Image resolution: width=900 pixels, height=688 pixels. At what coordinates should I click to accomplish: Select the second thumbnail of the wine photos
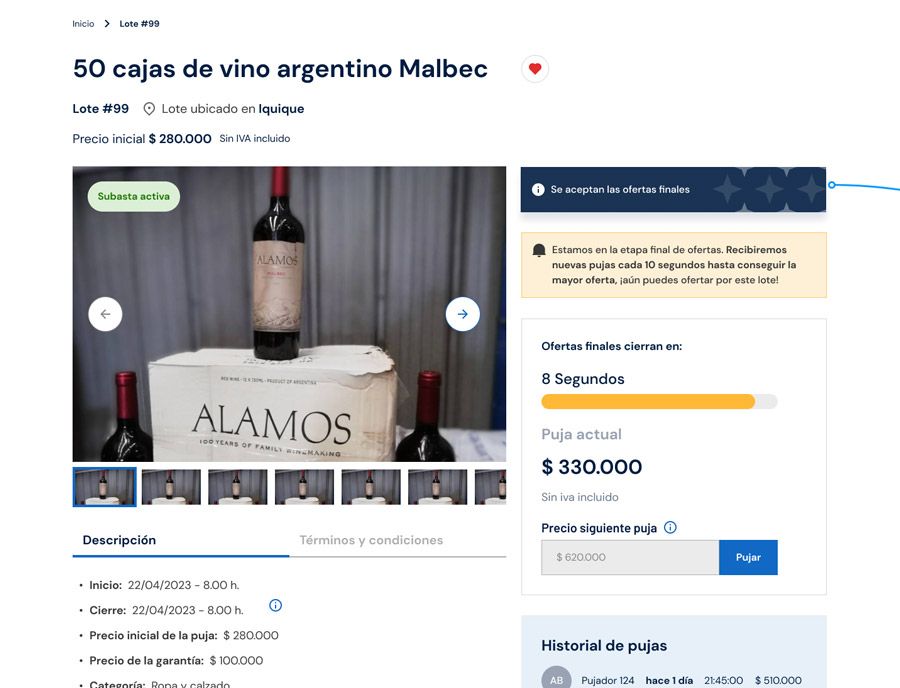click(171, 487)
